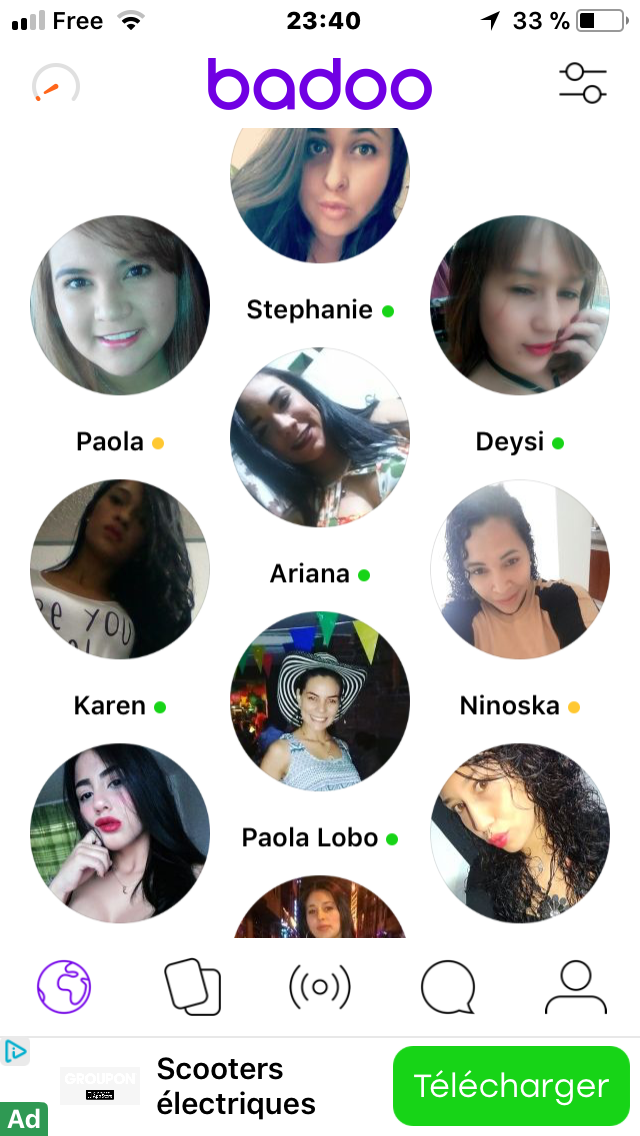Image resolution: width=640 pixels, height=1136 pixels.
Task: Open the AdChoices info icon
Action: coord(16,1051)
